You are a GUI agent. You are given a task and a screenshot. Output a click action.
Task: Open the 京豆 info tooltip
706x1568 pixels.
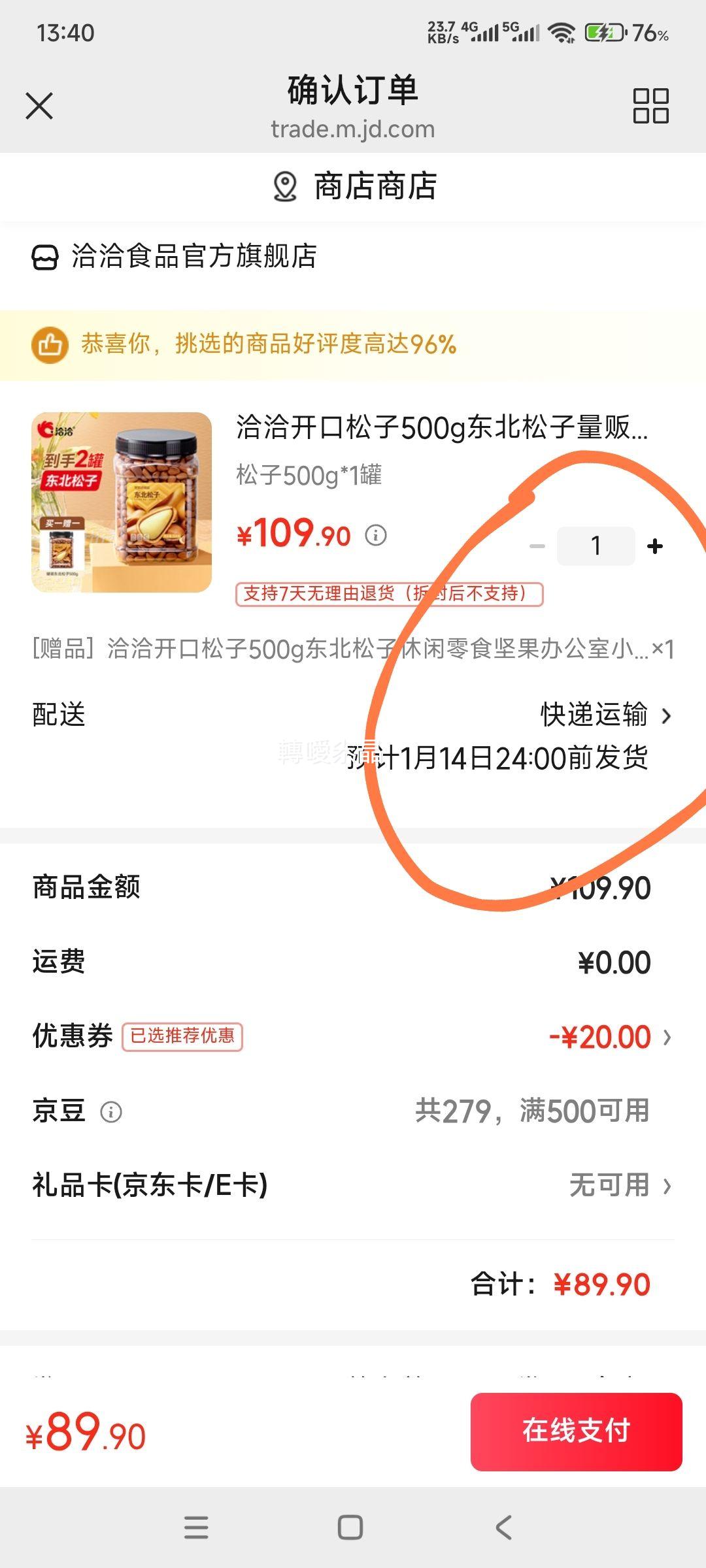click(x=110, y=1112)
